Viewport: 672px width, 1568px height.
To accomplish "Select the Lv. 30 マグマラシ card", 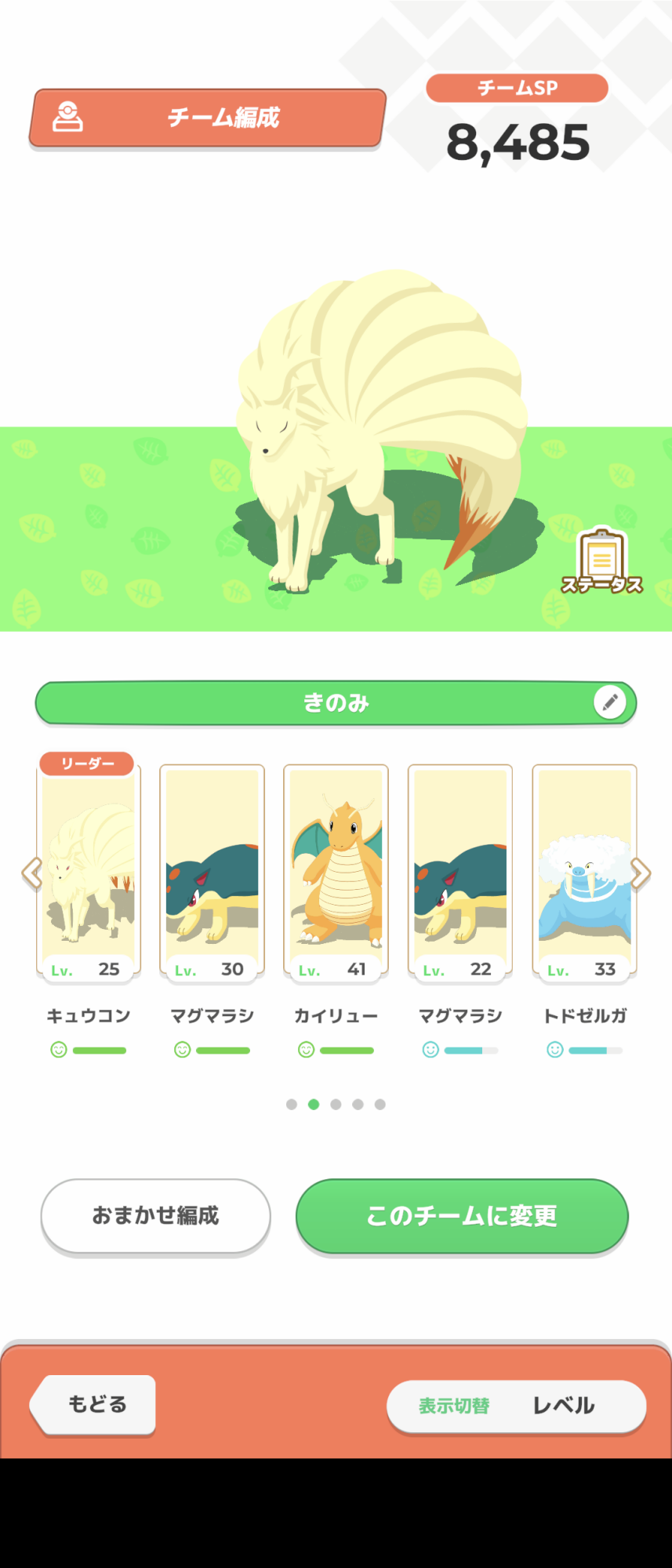I will 212,873.
